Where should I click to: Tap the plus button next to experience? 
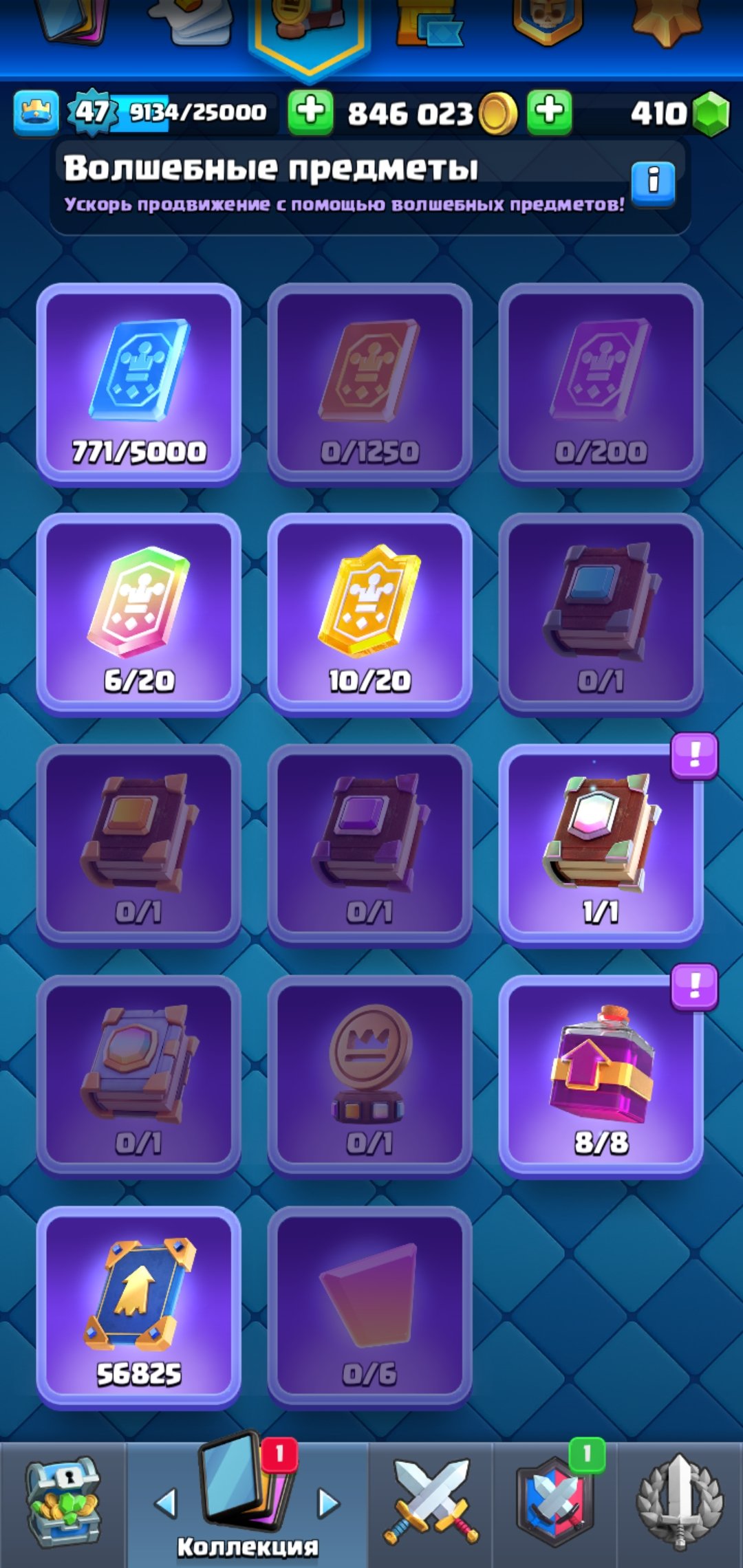[x=310, y=111]
